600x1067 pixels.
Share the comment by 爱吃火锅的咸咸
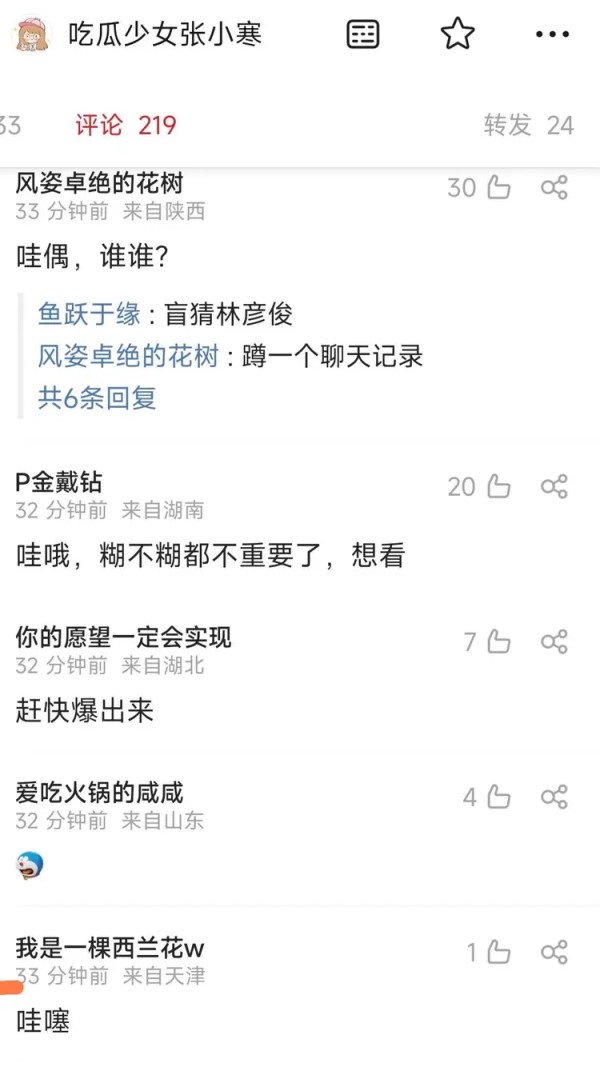(554, 797)
